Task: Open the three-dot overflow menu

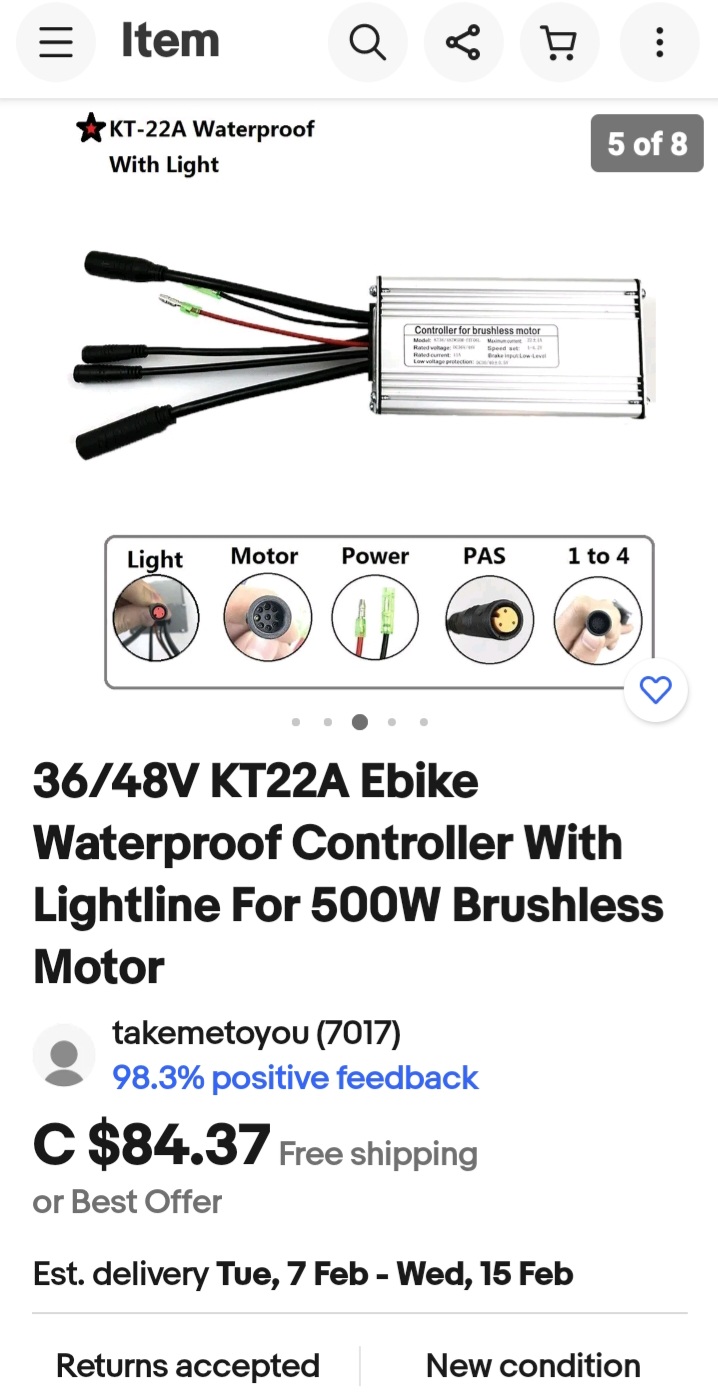Action: [659, 42]
